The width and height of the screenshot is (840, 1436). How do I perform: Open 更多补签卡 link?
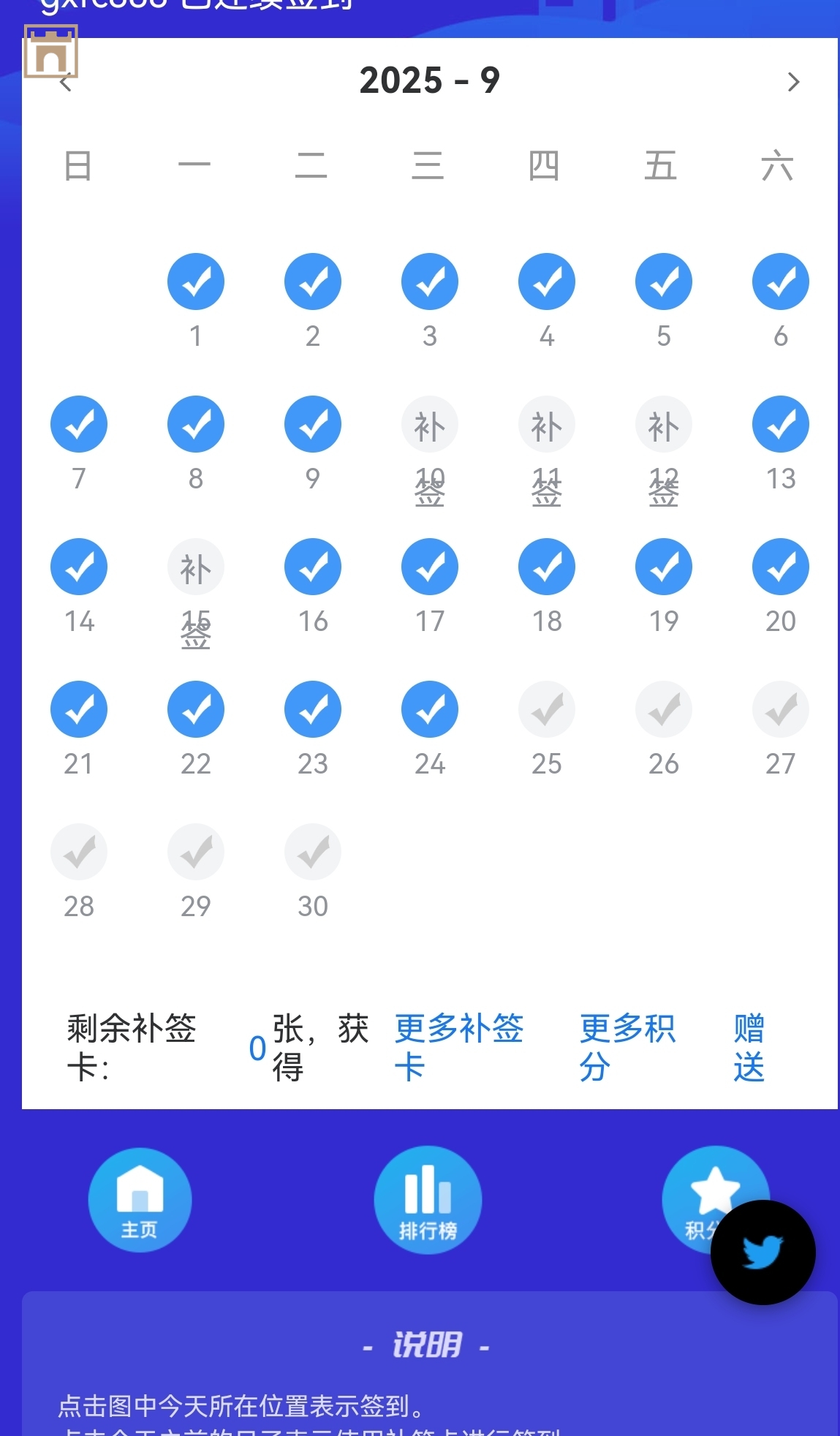tap(458, 1047)
